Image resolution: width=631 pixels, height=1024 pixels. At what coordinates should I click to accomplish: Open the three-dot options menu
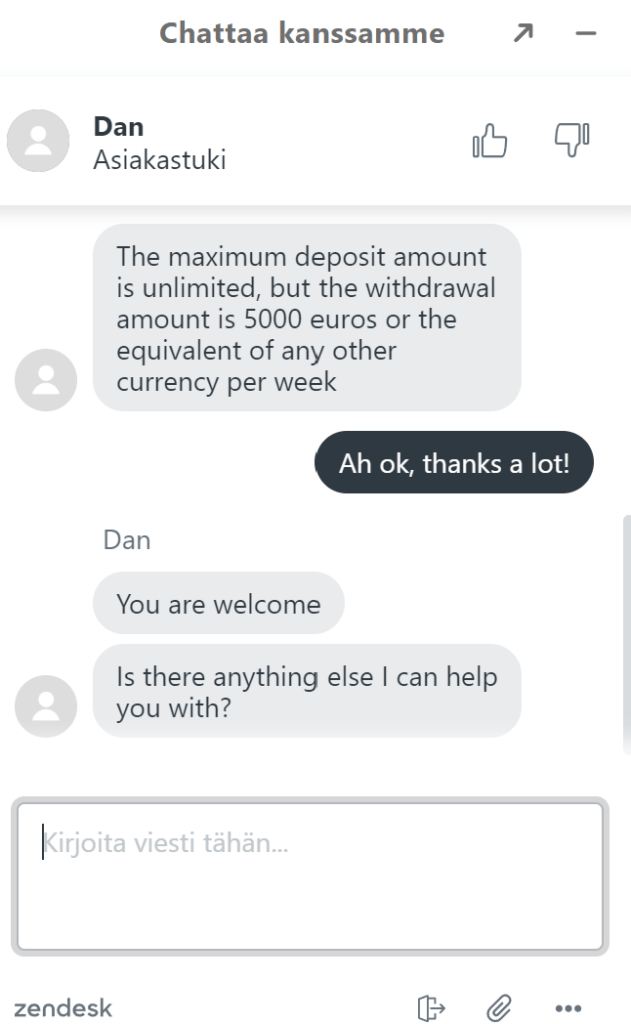(x=568, y=1007)
